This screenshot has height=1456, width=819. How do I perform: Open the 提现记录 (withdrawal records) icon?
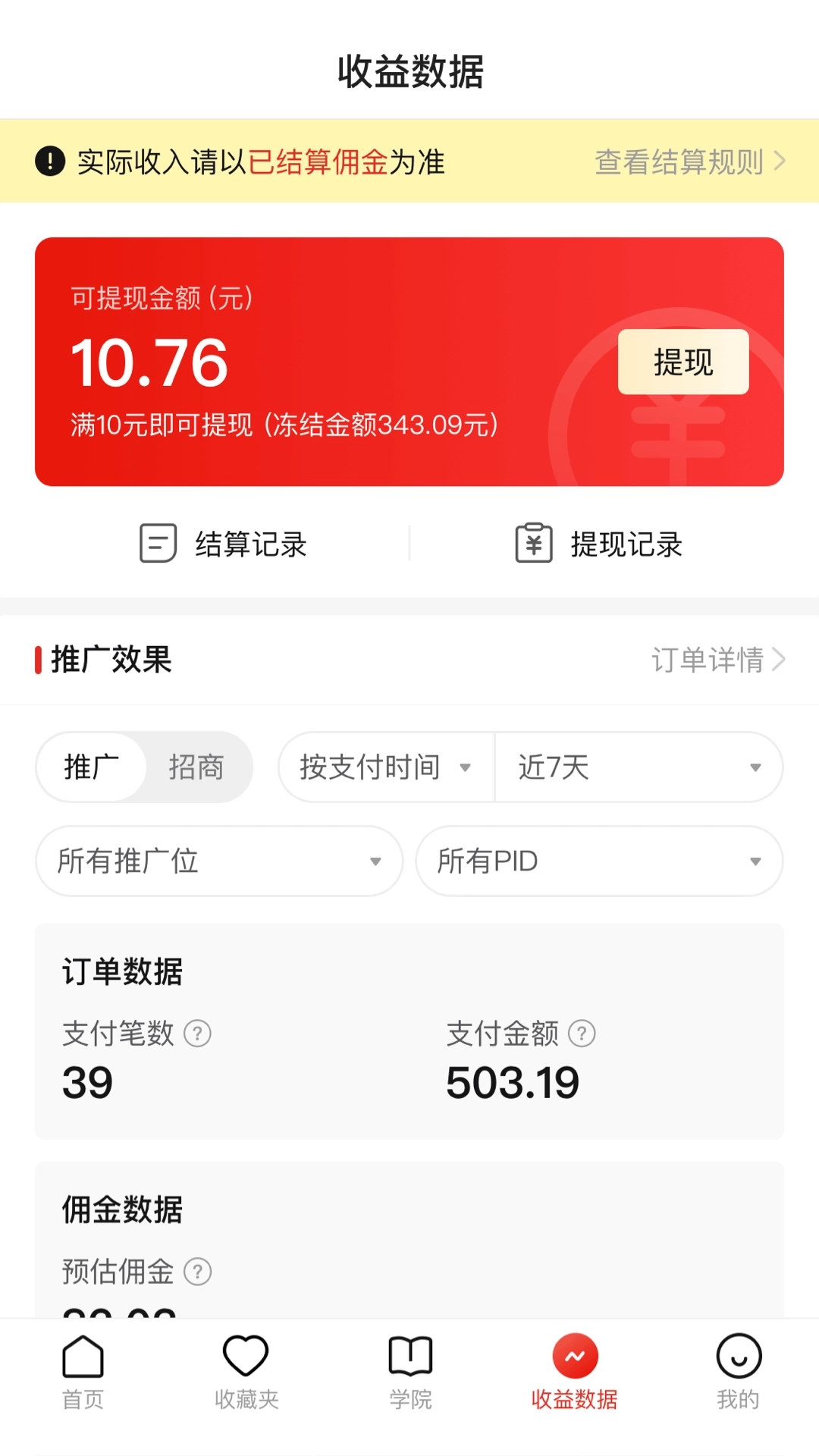(533, 543)
